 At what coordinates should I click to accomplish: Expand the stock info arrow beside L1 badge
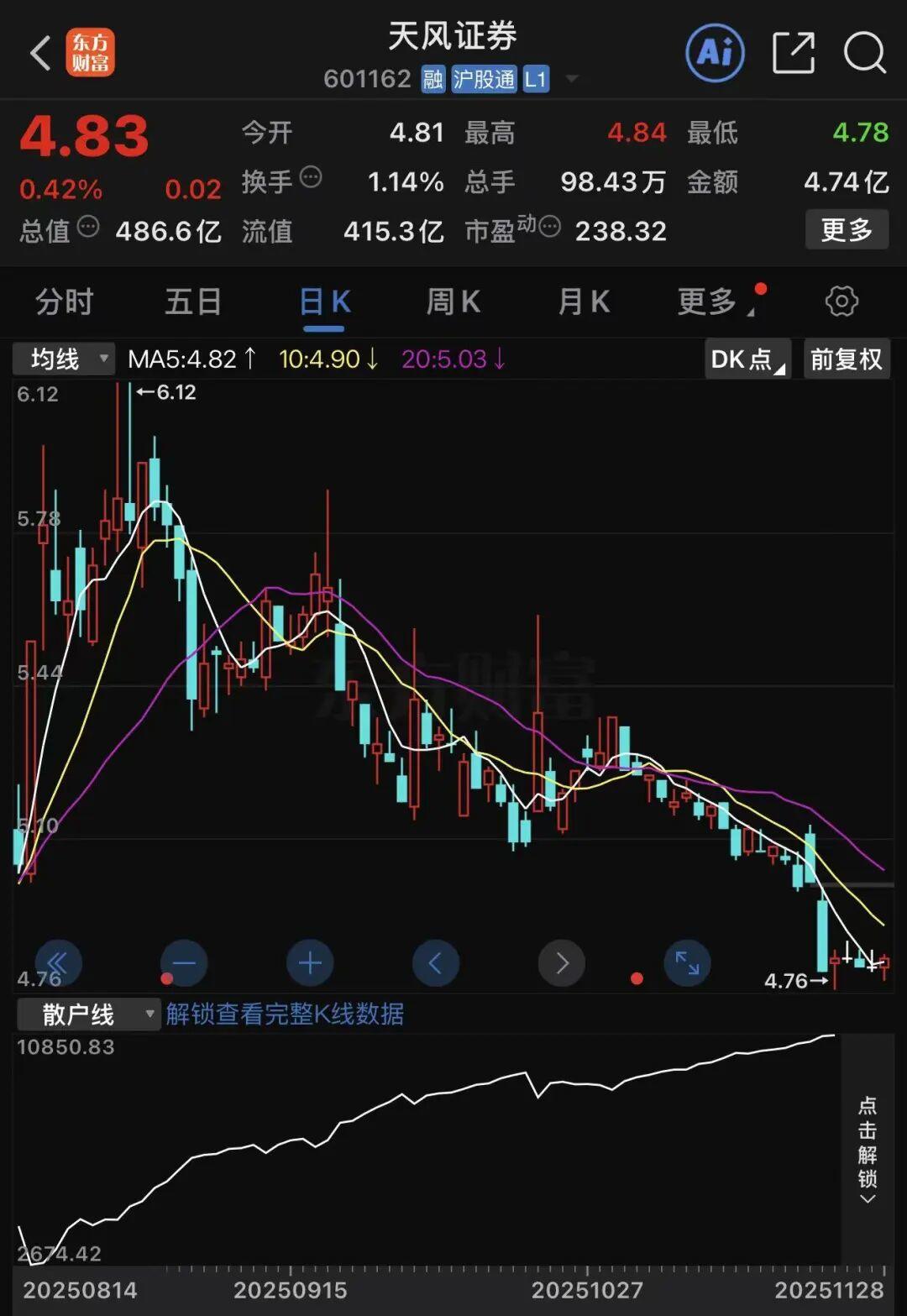coord(572,78)
